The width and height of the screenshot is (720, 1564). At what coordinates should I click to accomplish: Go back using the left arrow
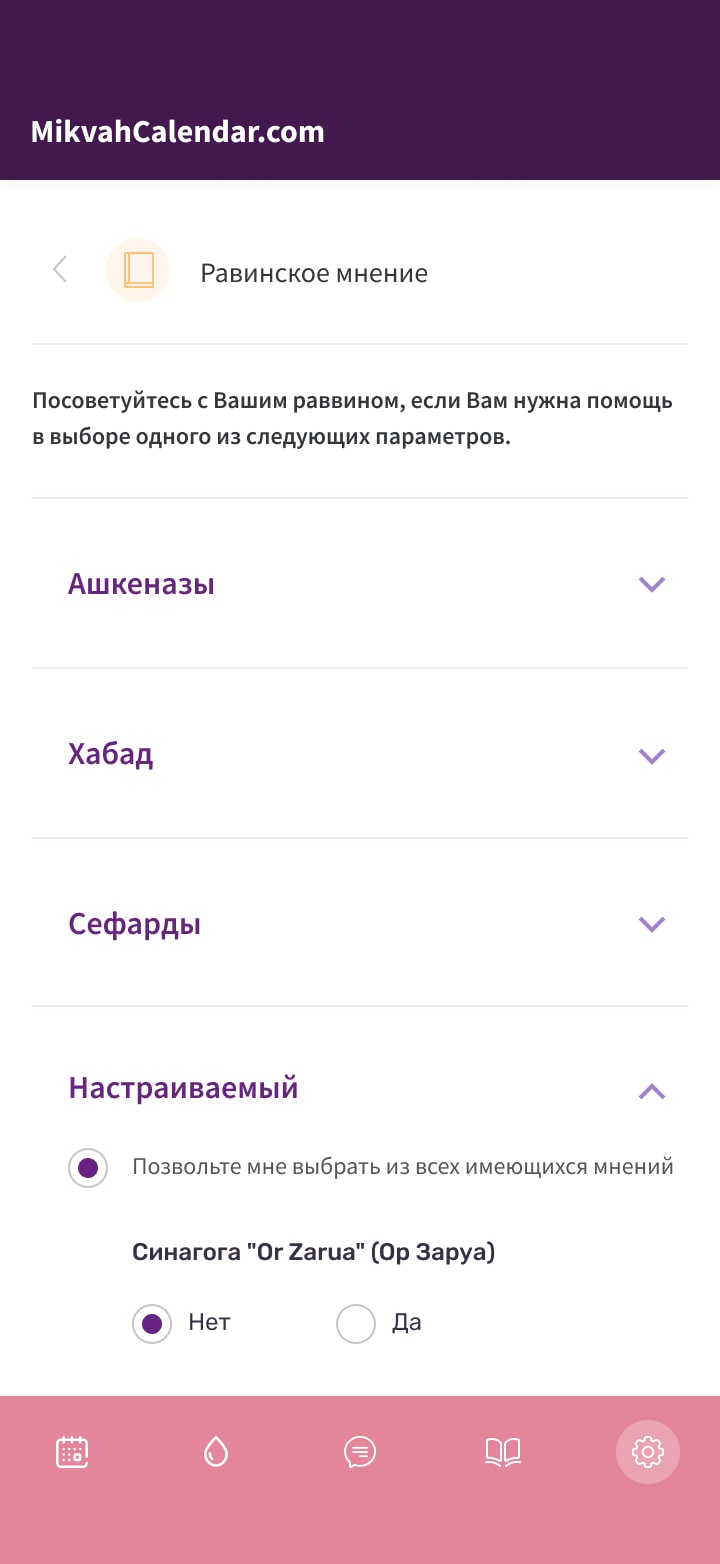[60, 270]
